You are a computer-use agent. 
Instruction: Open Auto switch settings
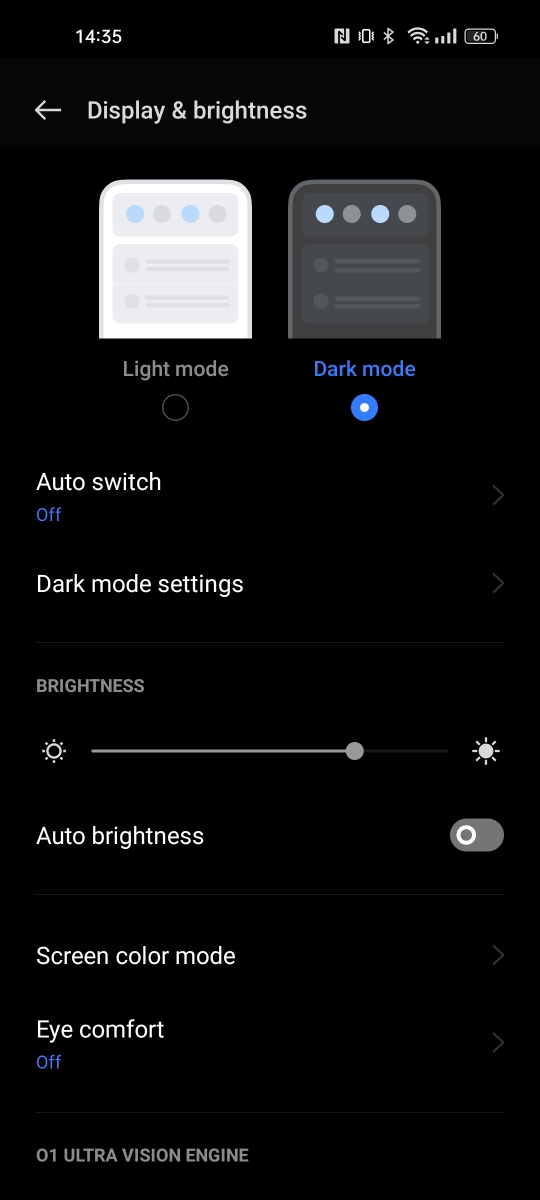click(x=270, y=496)
